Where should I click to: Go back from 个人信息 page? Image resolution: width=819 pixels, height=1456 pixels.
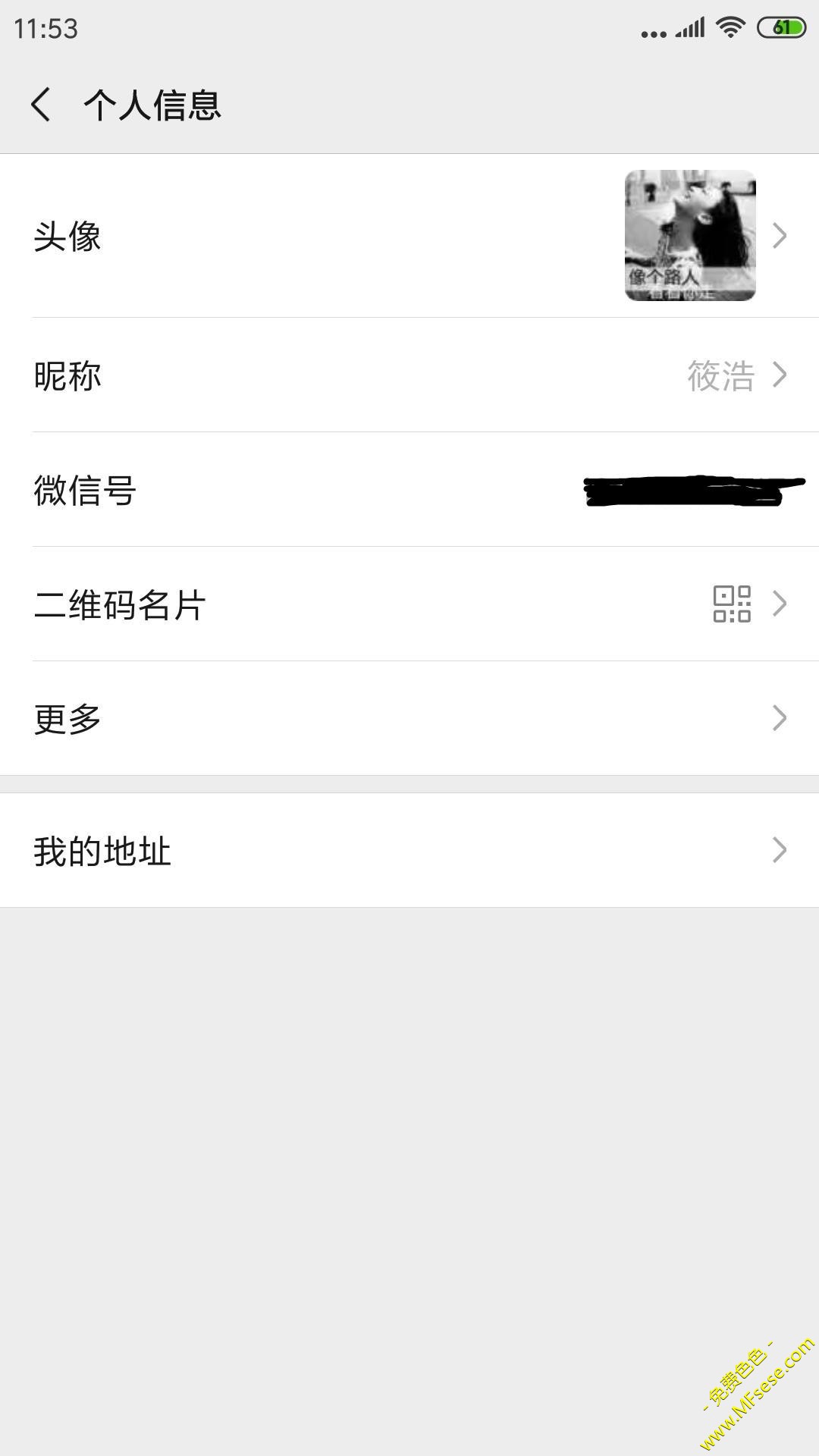(42, 105)
